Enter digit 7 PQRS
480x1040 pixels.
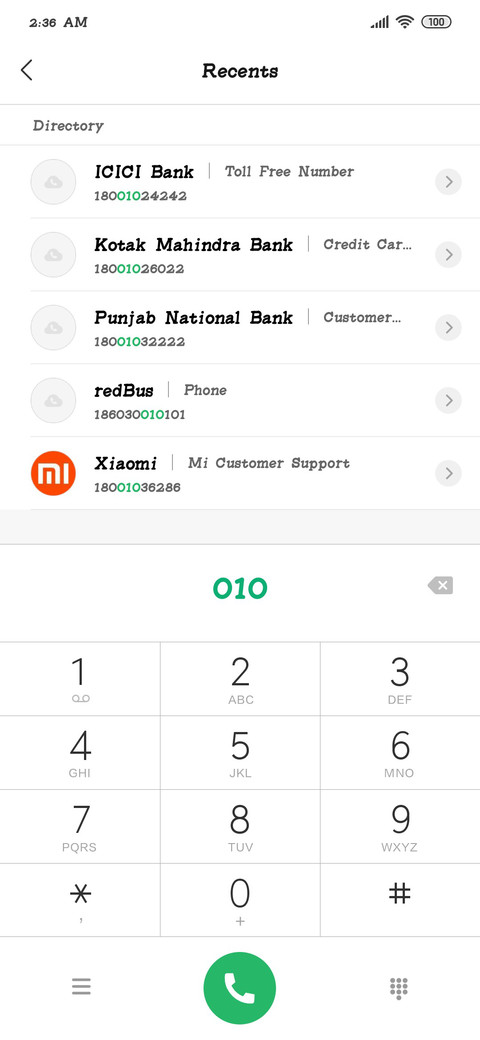pyautogui.click(x=80, y=826)
